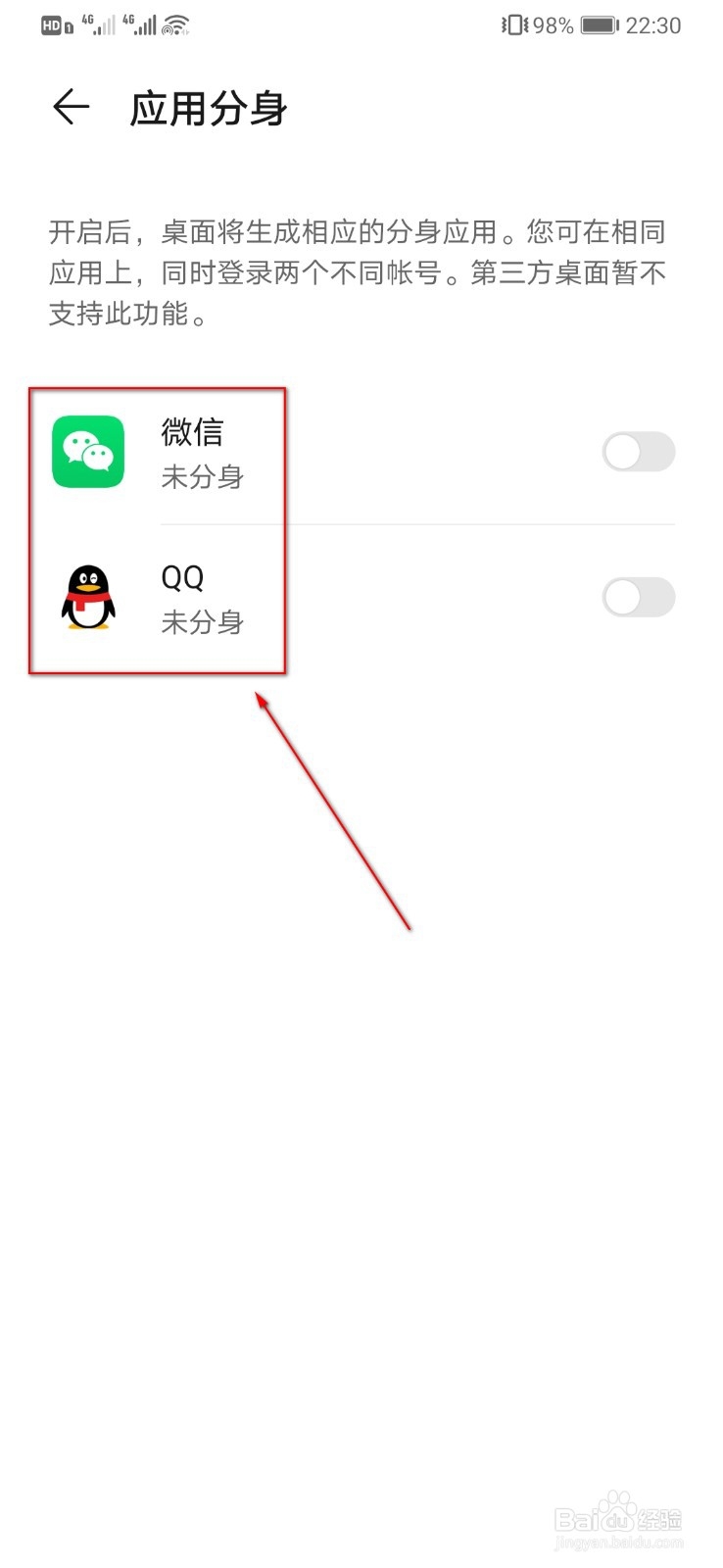Open the QQ penguin icon
Viewport: 723px width, 1568px height.
pos(87,596)
